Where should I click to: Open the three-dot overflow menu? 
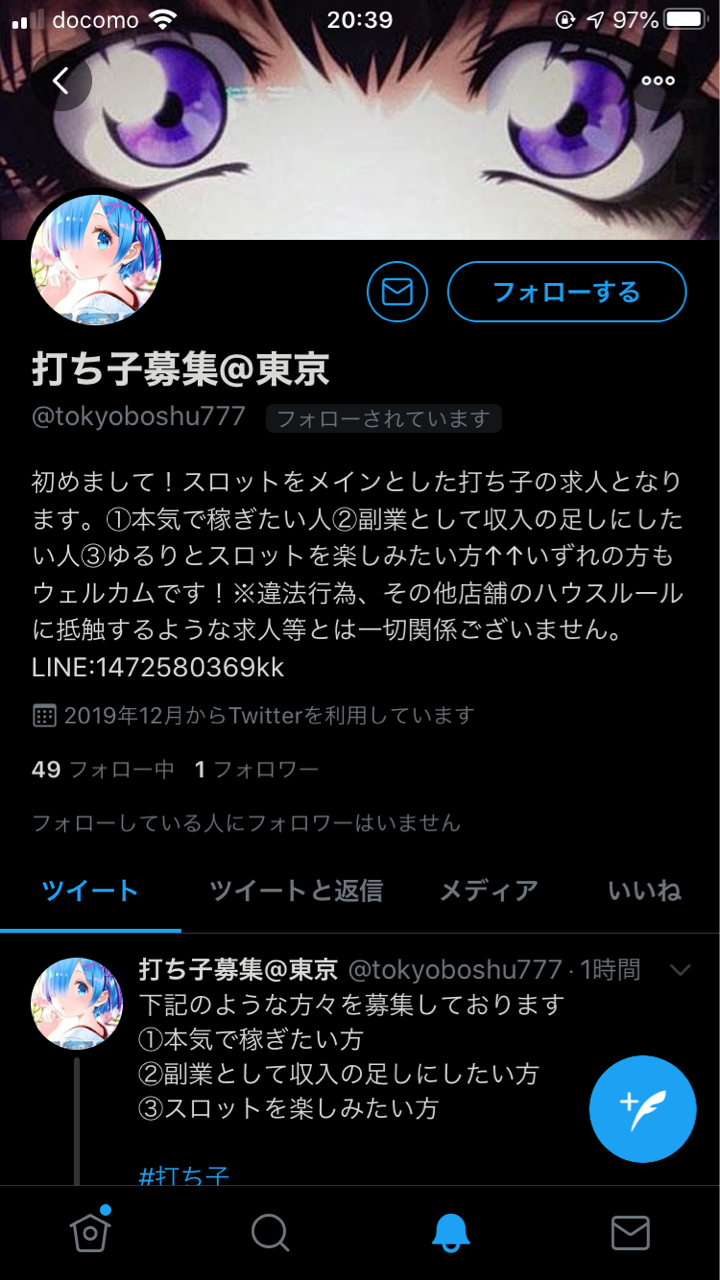click(657, 81)
